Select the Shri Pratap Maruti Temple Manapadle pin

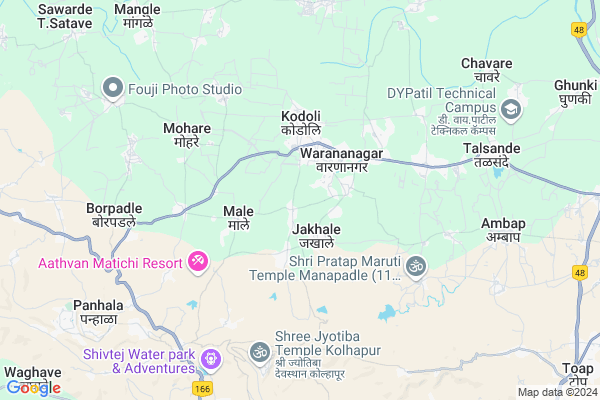415,266
